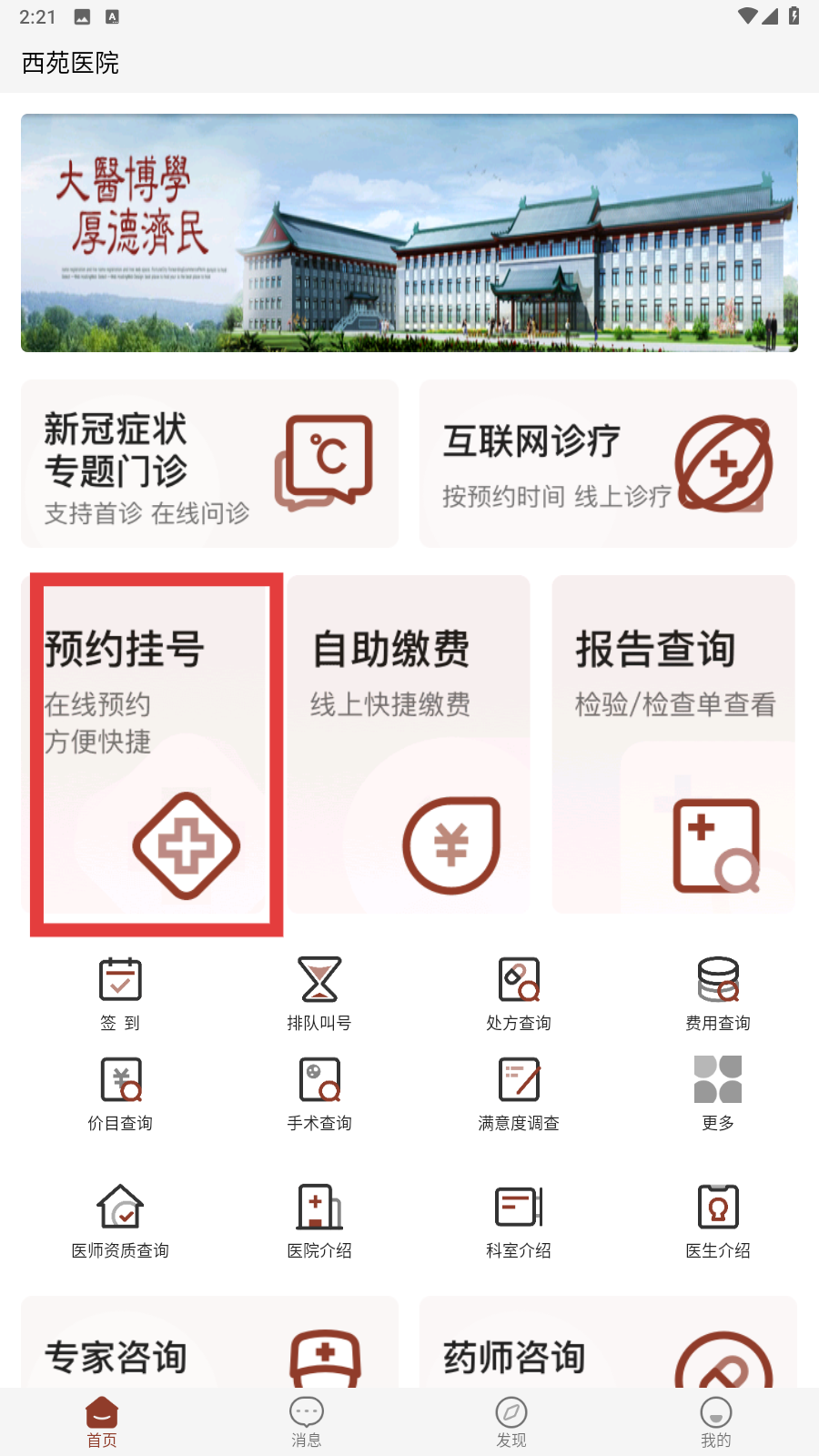This screenshot has height=1456, width=819.
Task: Tap the 签到 check-in icon
Action: click(120, 992)
